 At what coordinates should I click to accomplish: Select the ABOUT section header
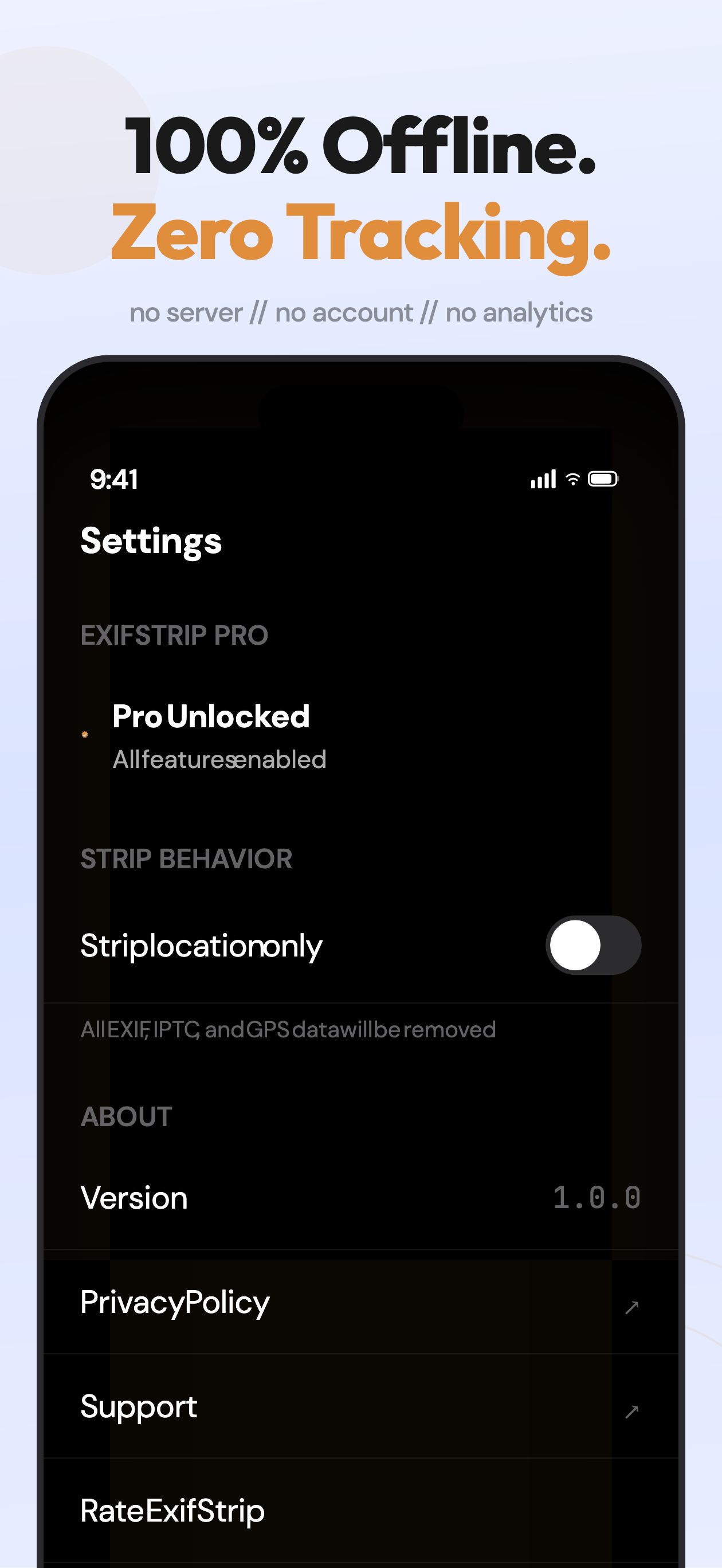click(x=125, y=1116)
